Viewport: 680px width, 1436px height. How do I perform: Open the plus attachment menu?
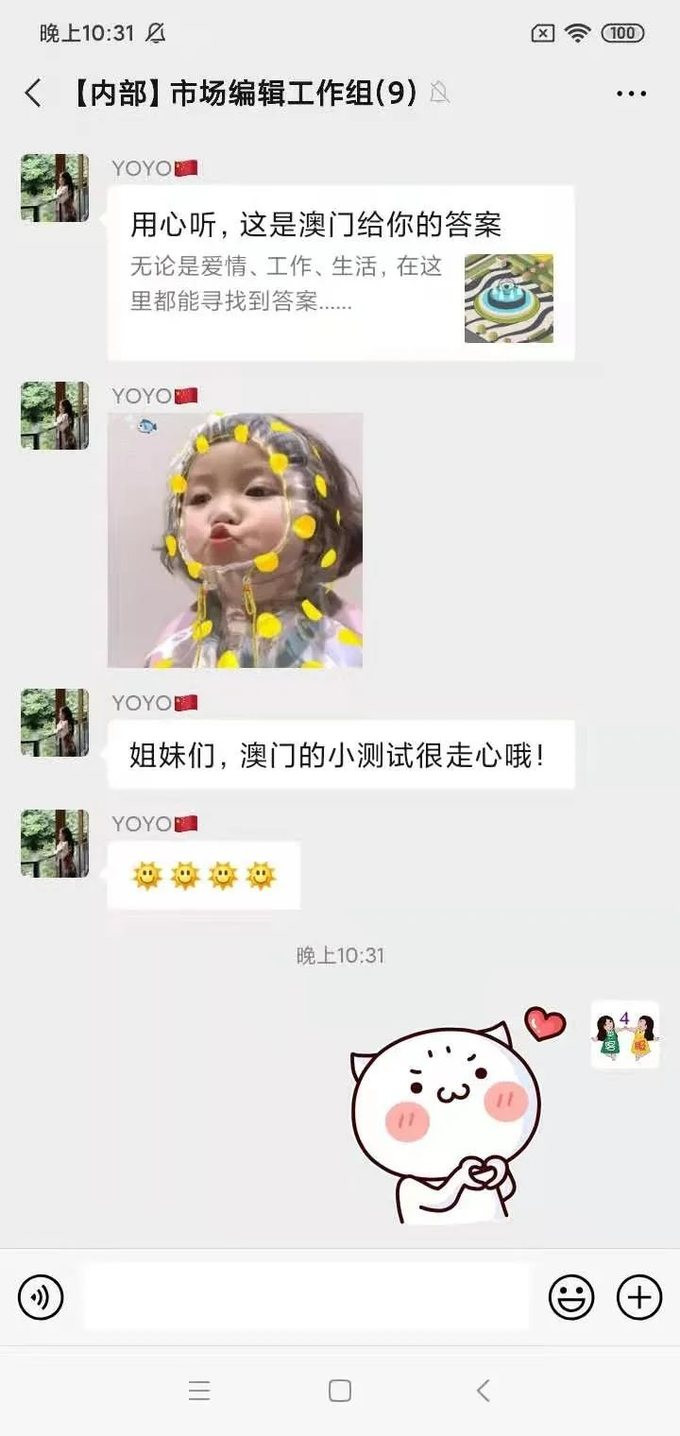coord(639,1297)
